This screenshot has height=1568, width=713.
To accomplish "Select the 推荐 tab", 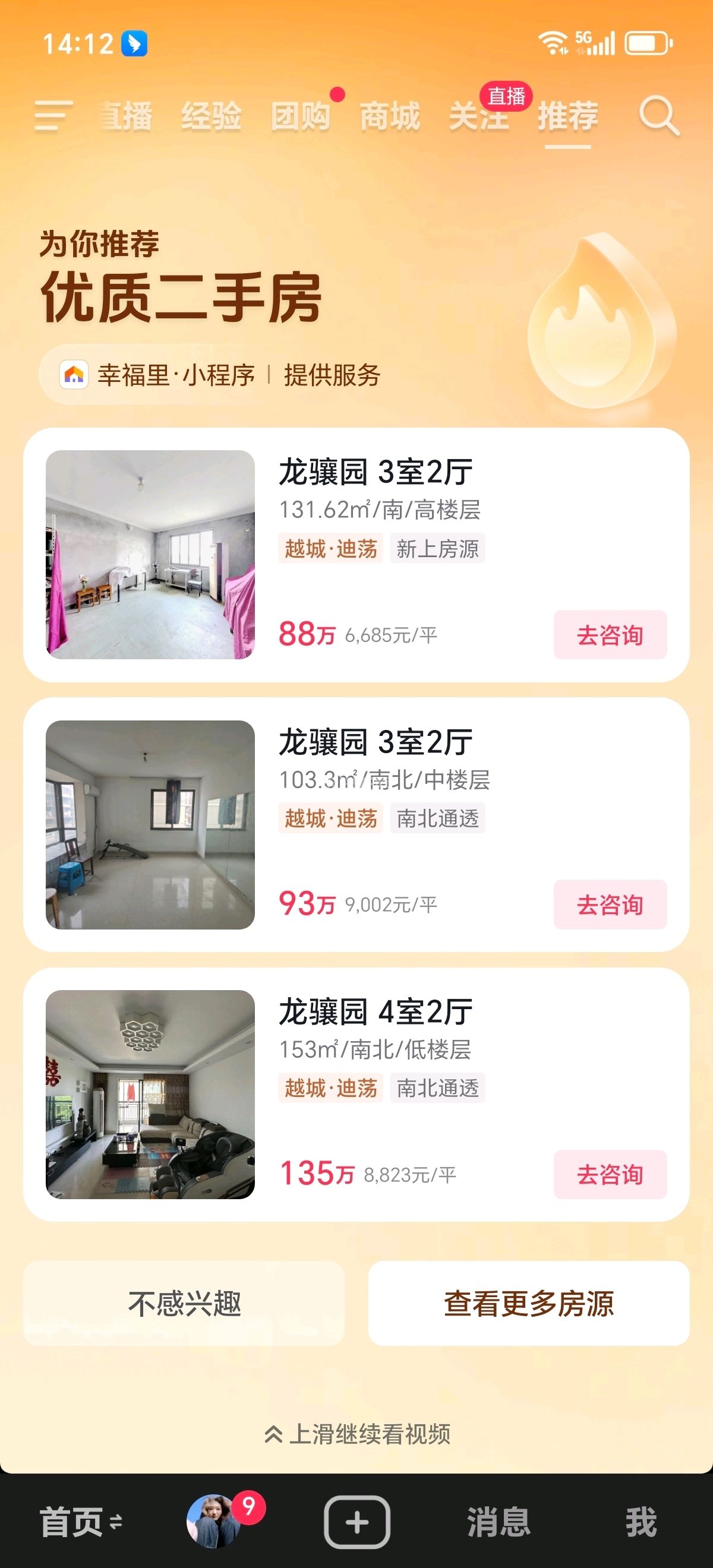I will point(567,116).
